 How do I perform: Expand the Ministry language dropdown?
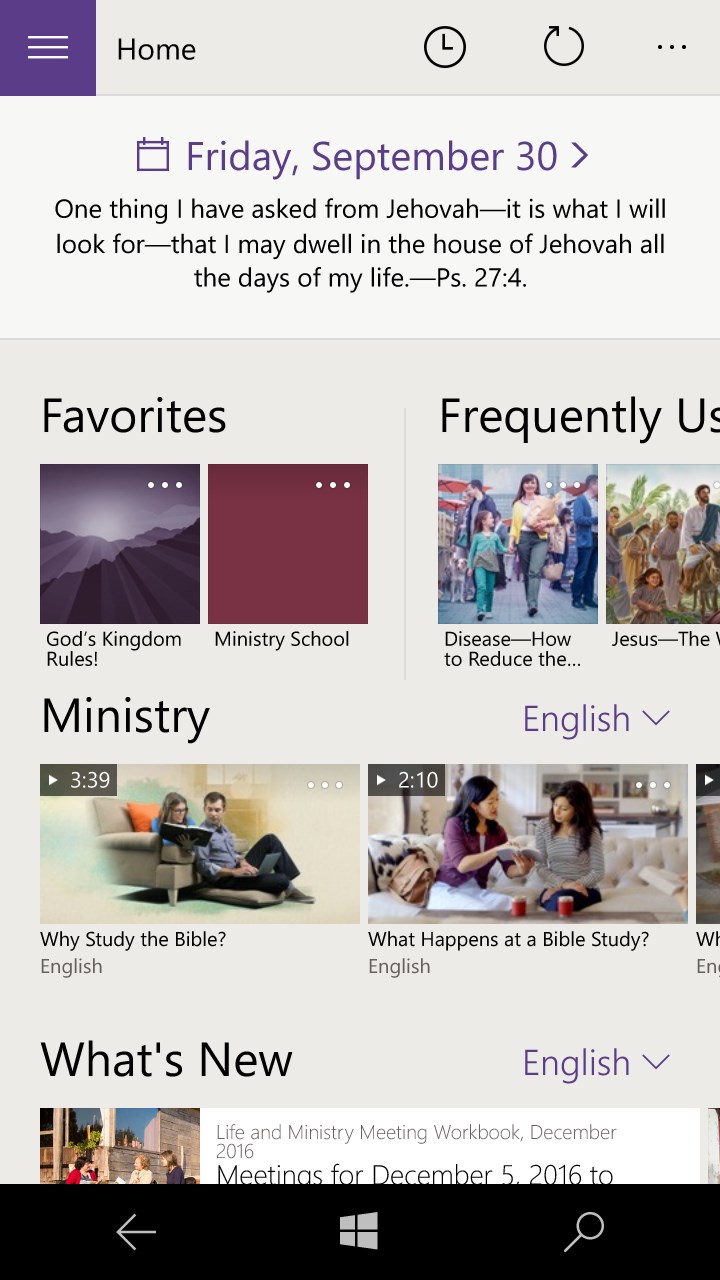click(596, 719)
